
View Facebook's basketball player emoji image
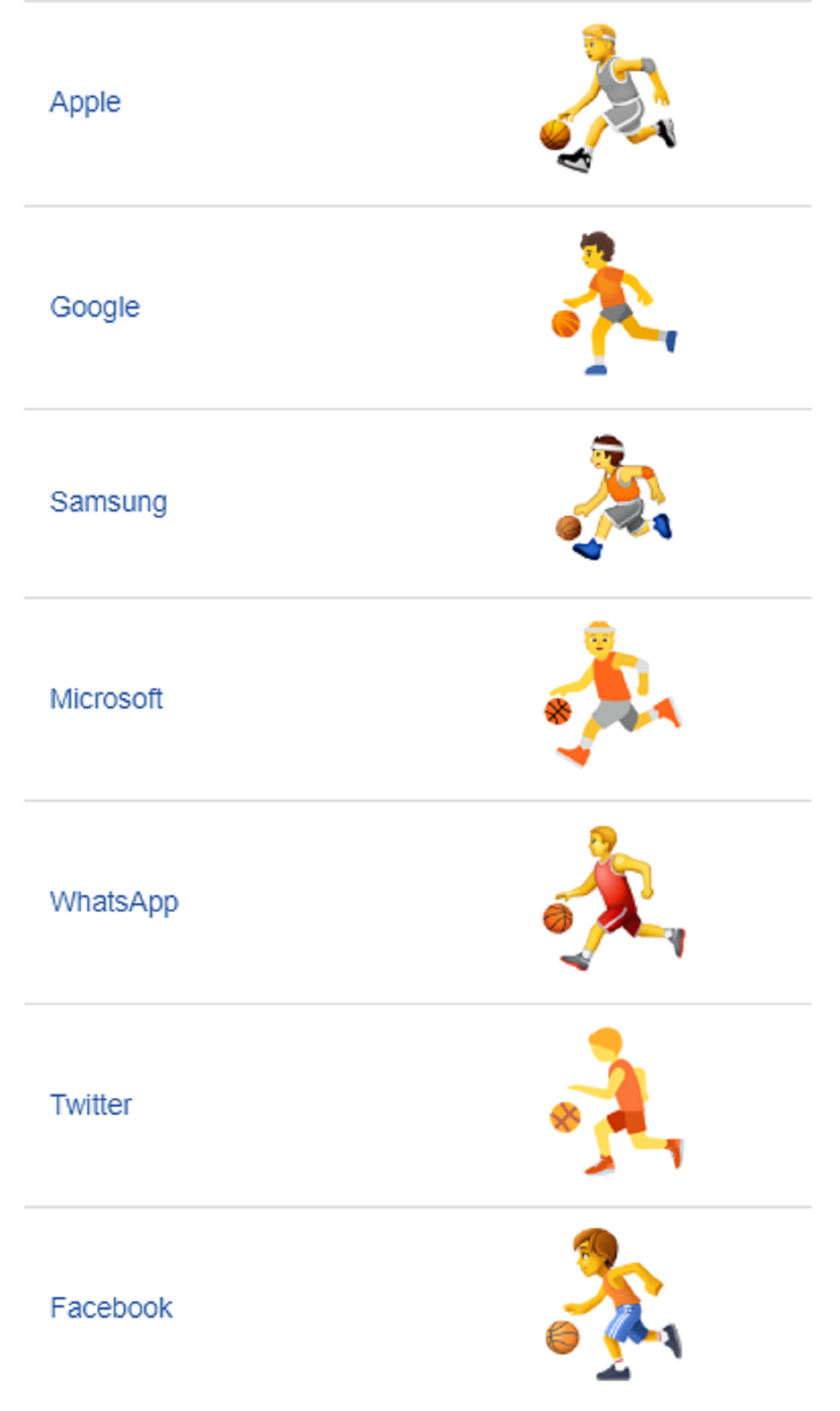click(x=614, y=1304)
